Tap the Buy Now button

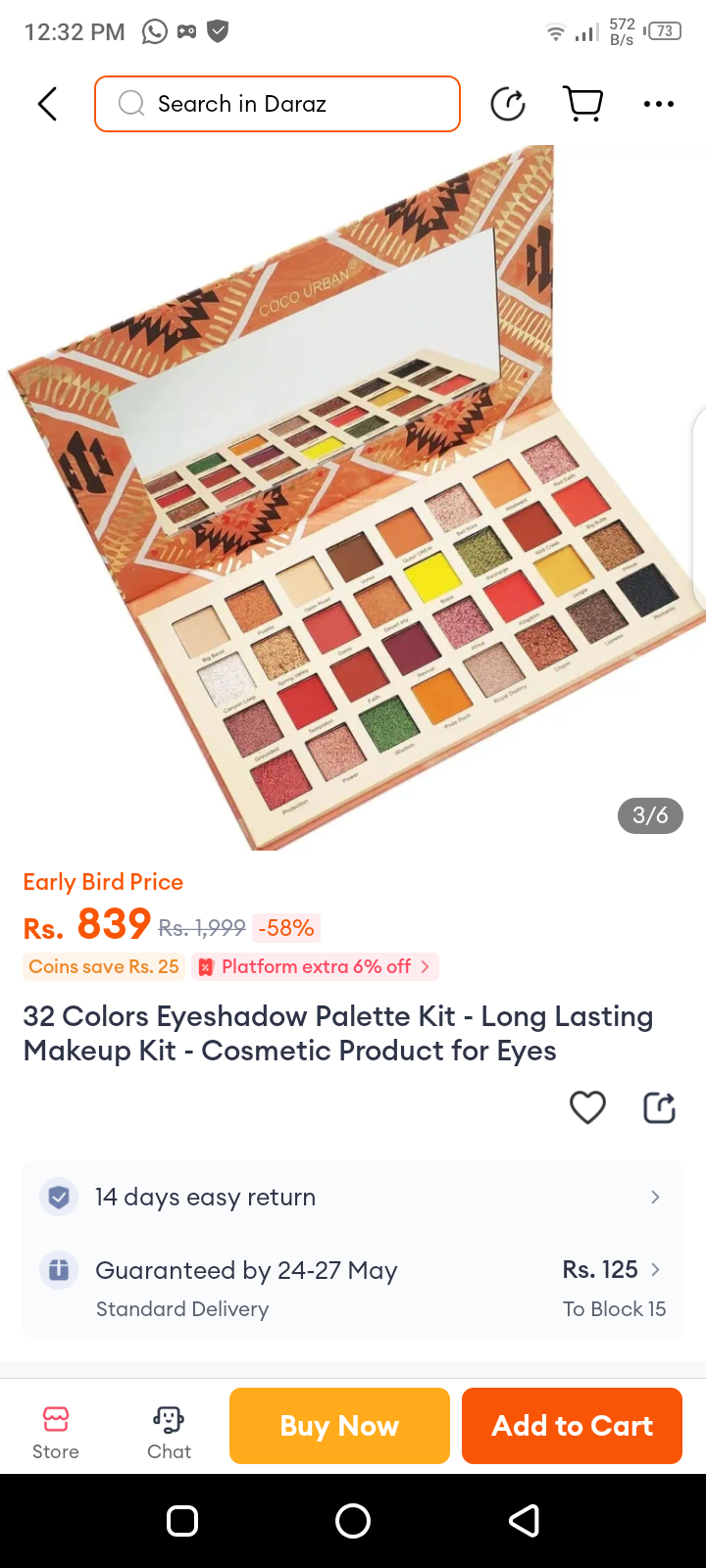pos(339,1426)
